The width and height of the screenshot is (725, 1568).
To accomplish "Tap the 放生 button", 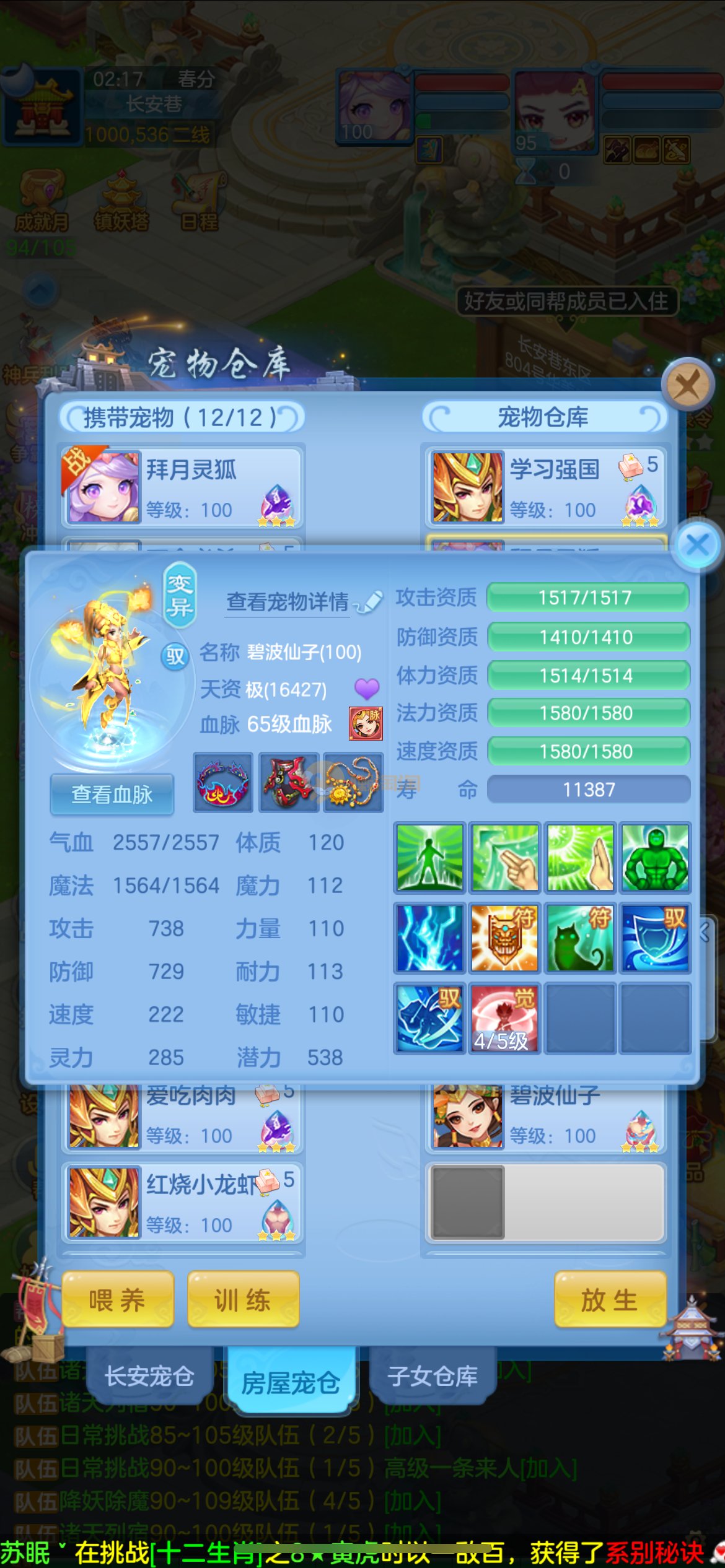I will pyautogui.click(x=610, y=1300).
